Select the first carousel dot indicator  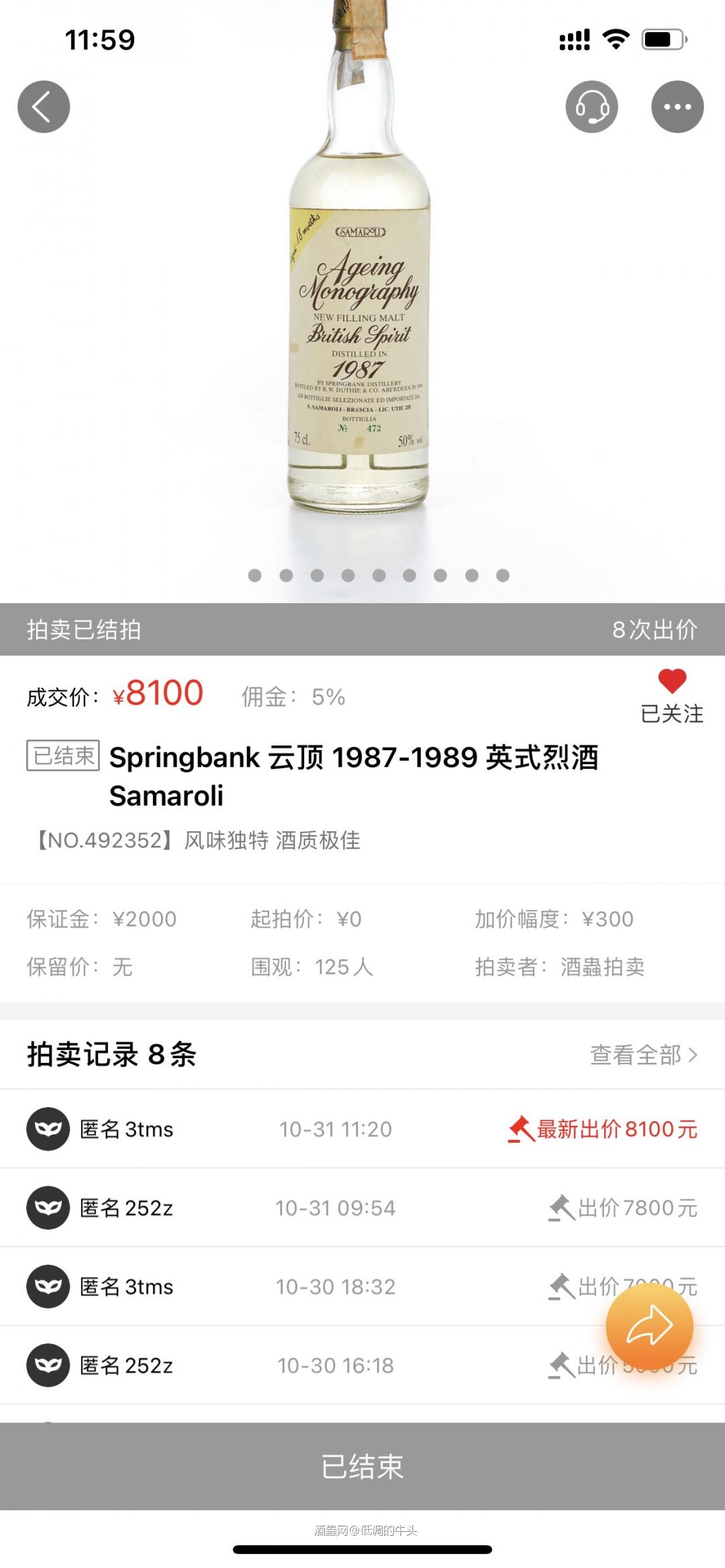253,576
